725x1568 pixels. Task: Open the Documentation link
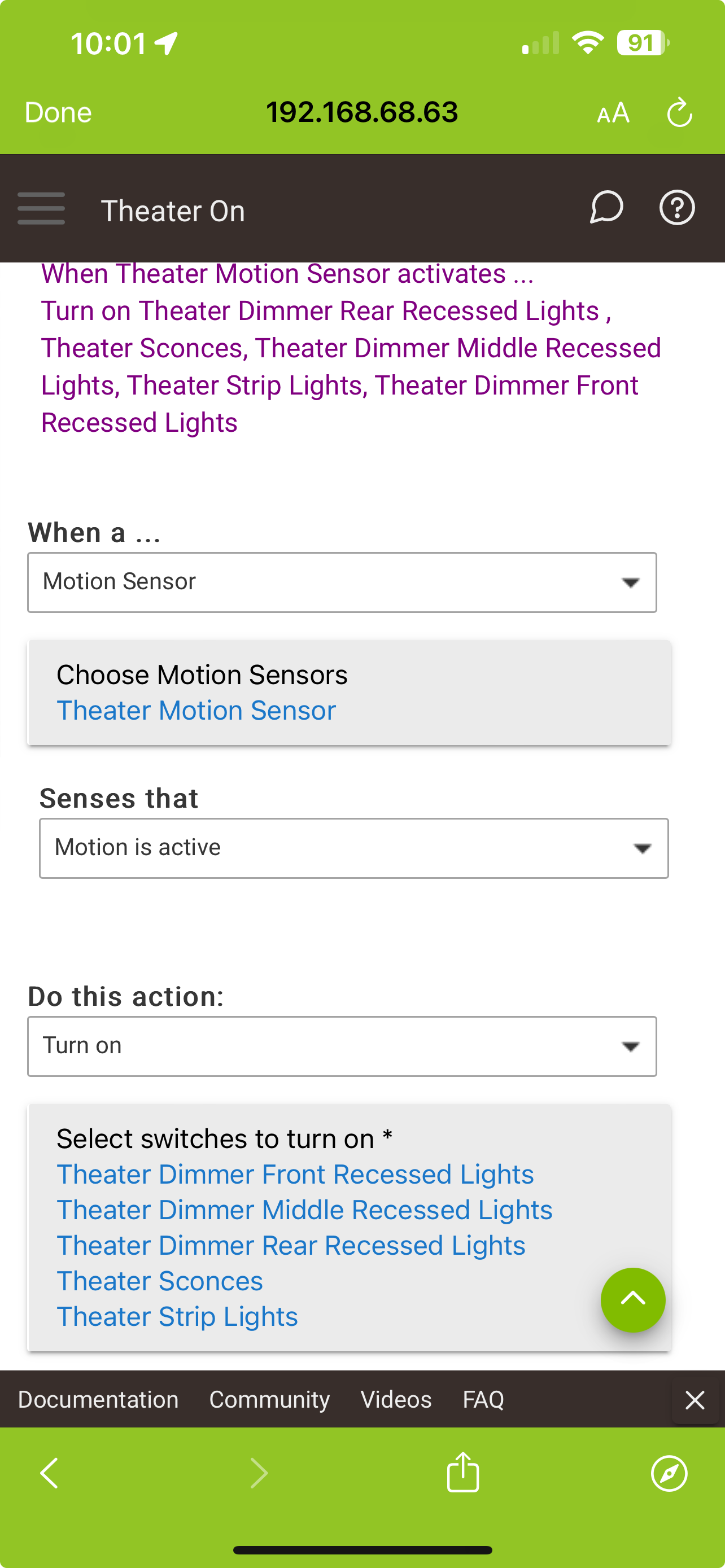[x=98, y=1399]
